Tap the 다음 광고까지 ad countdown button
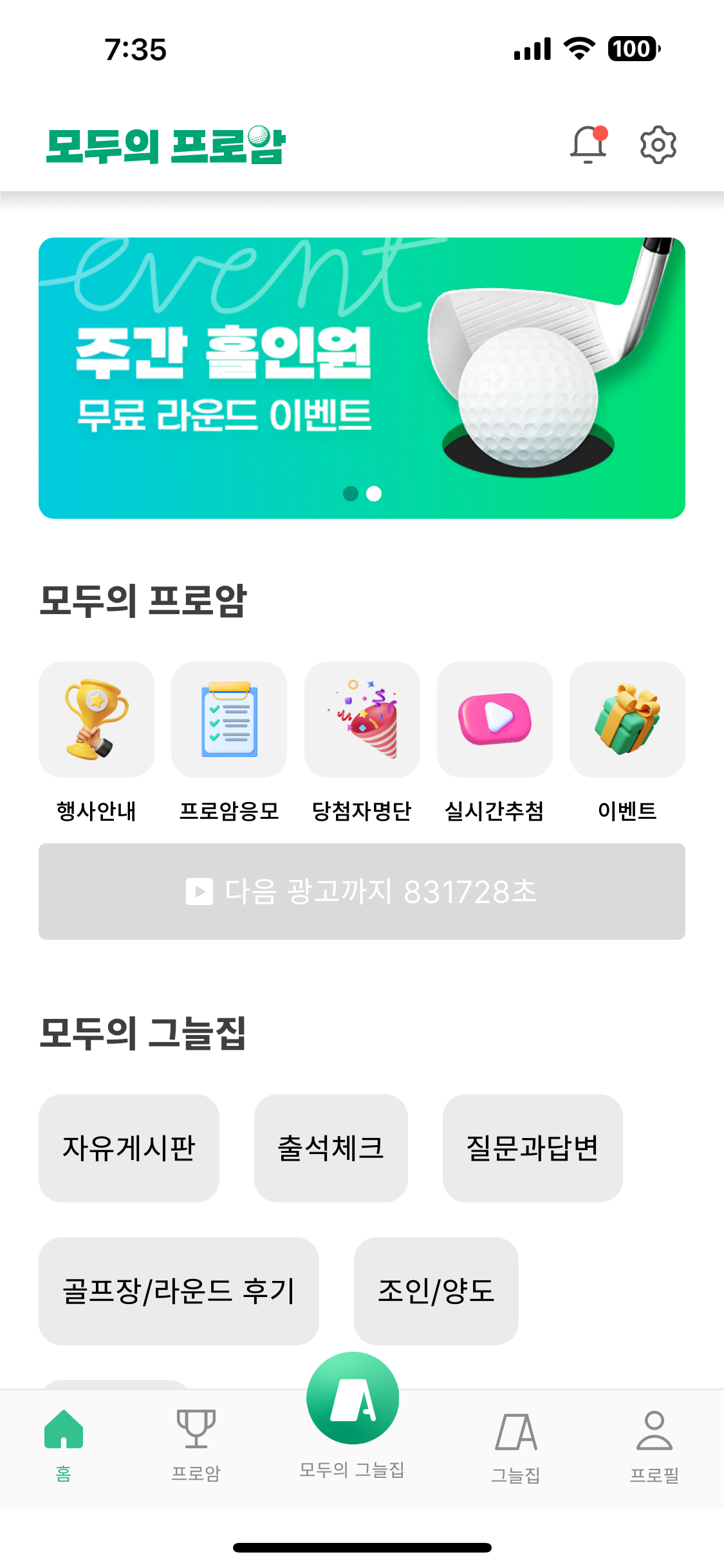The width and height of the screenshot is (724, 1568). point(362,891)
